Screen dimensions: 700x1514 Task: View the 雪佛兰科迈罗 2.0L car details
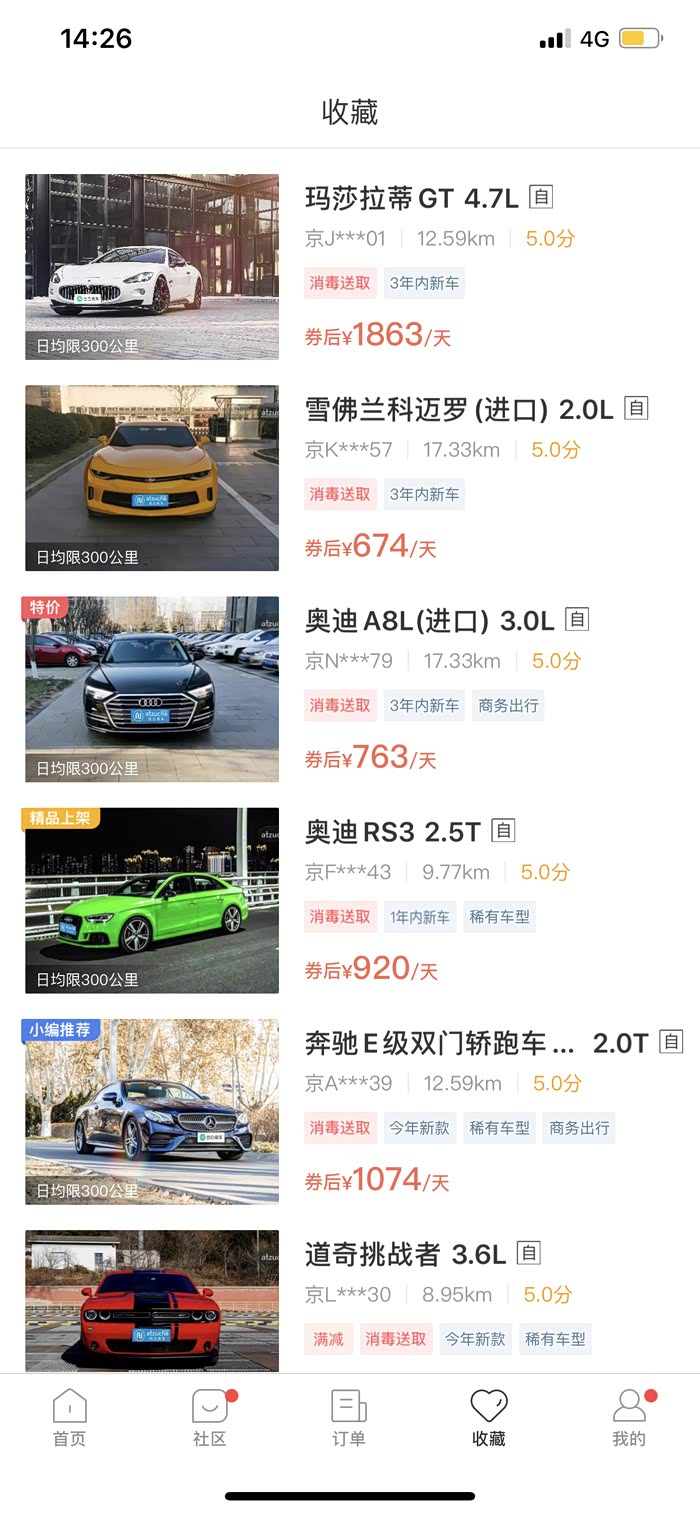458,409
